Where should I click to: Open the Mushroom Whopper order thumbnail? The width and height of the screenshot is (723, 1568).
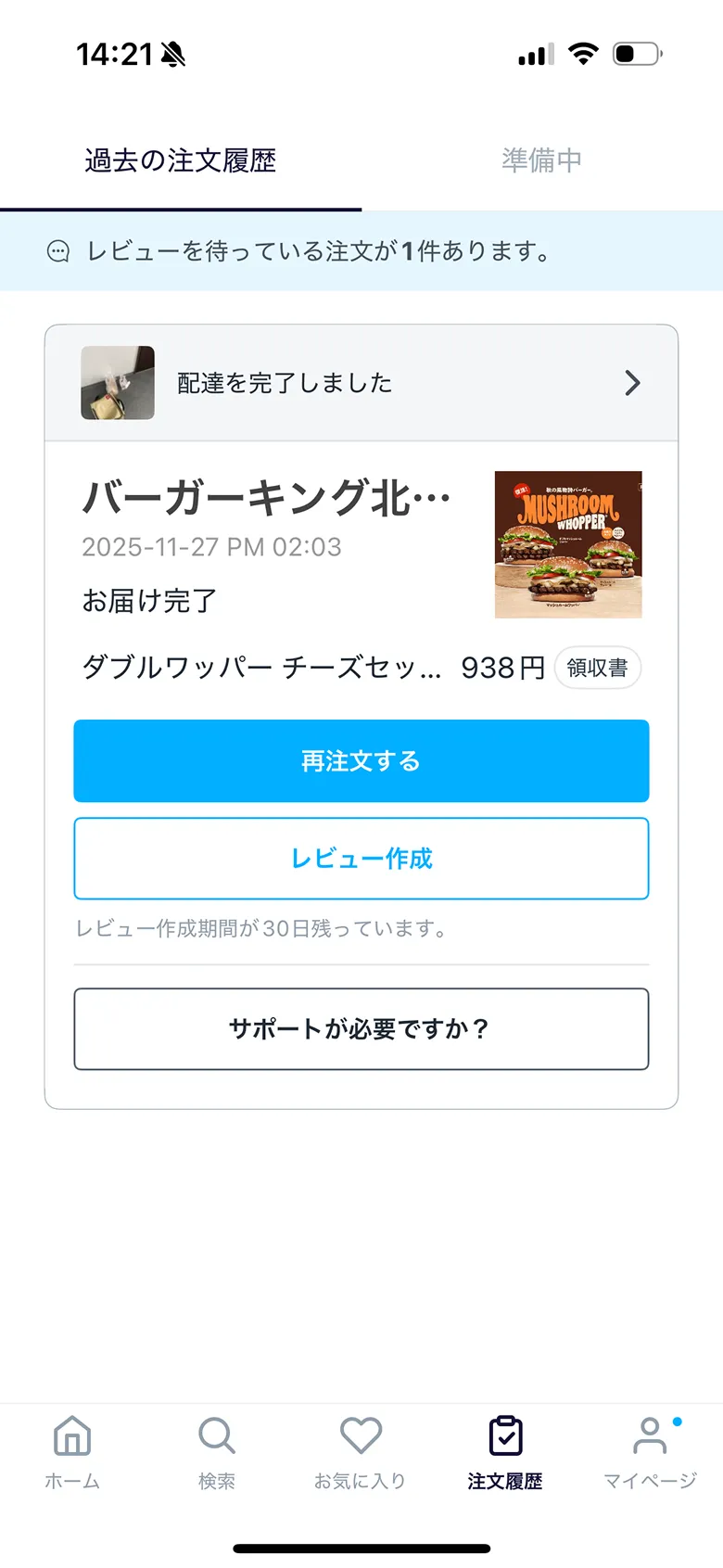click(x=568, y=544)
